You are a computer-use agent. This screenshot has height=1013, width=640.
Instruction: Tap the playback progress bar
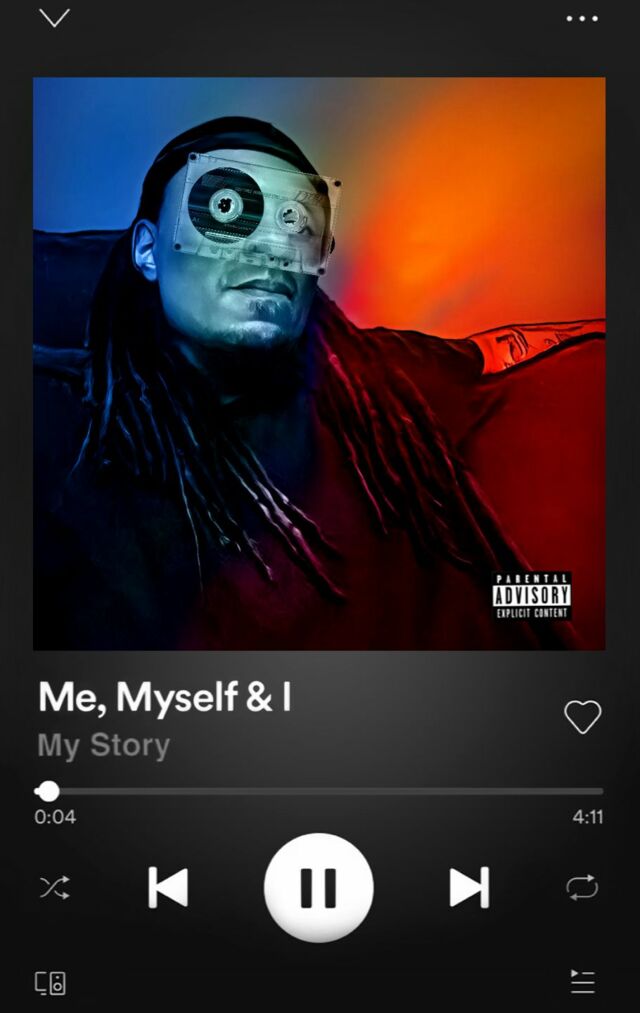[320, 791]
